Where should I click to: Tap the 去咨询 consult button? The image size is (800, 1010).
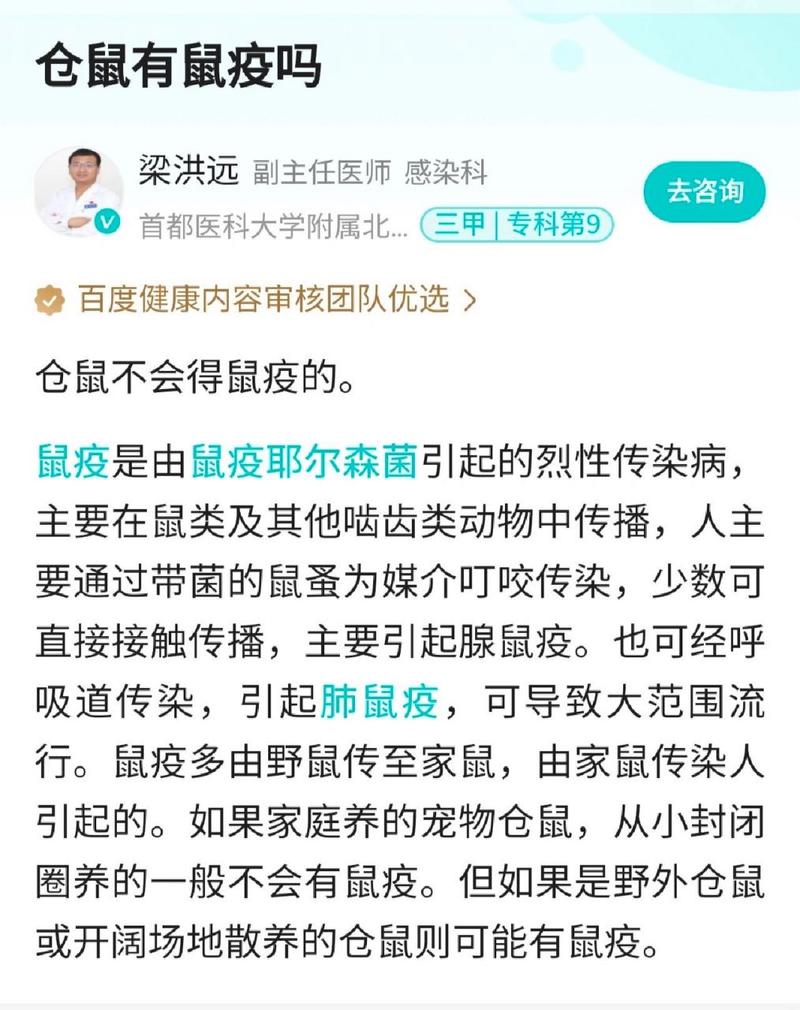pos(705,193)
